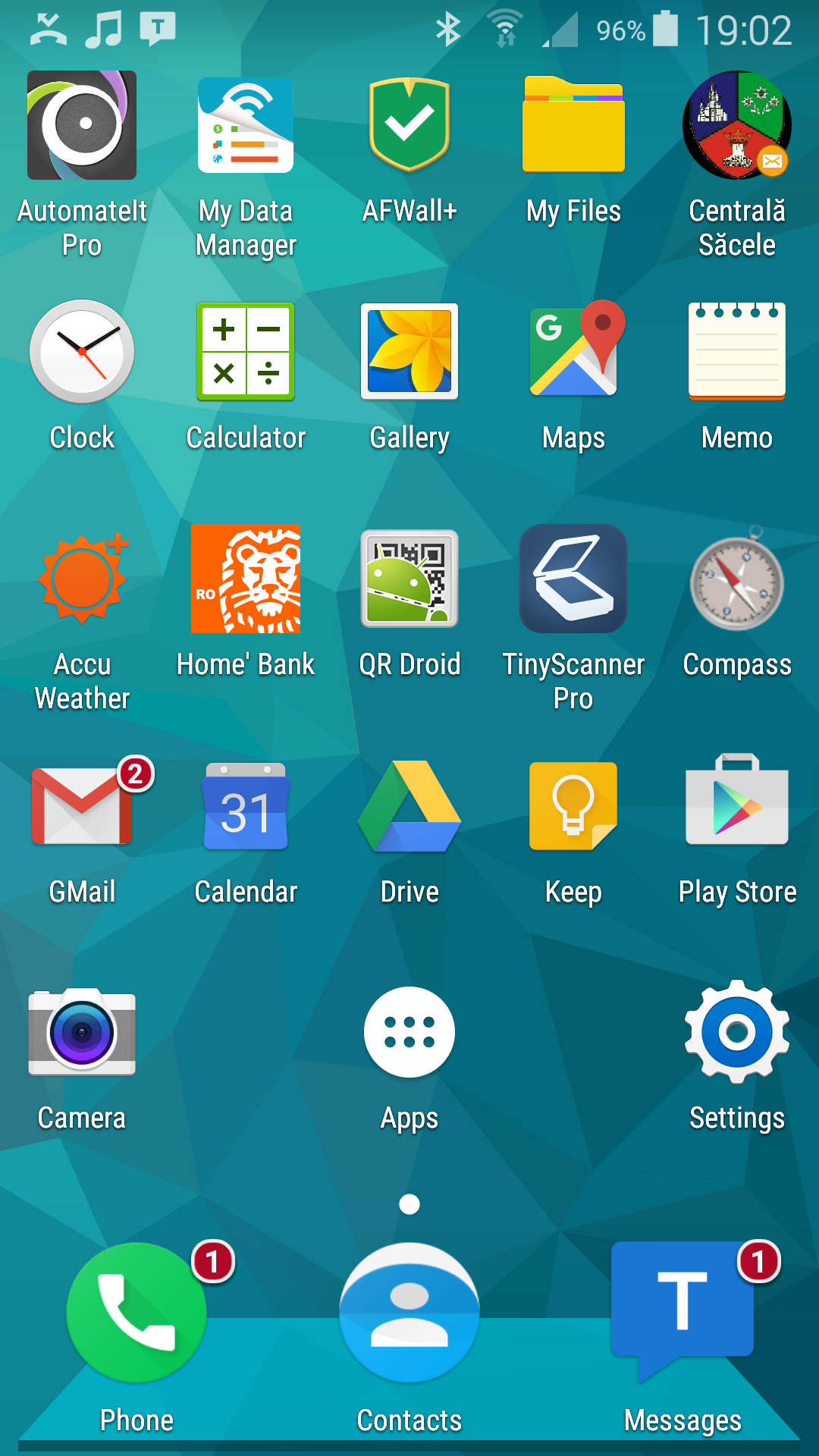Open My Files folder app

coord(573,126)
